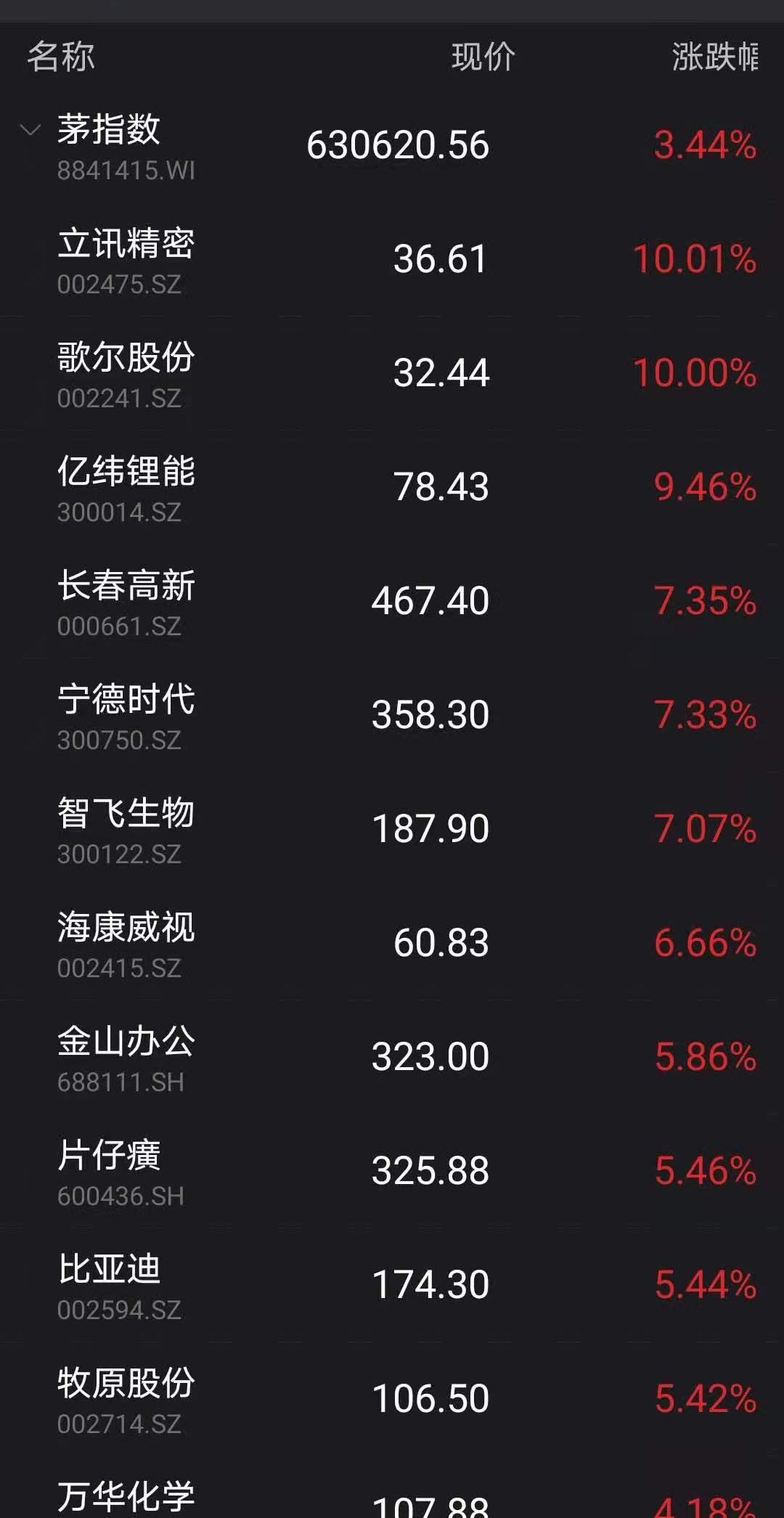Viewport: 784px width, 1518px height.
Task: Open the 长春高新 stock row
Action: 392,601
